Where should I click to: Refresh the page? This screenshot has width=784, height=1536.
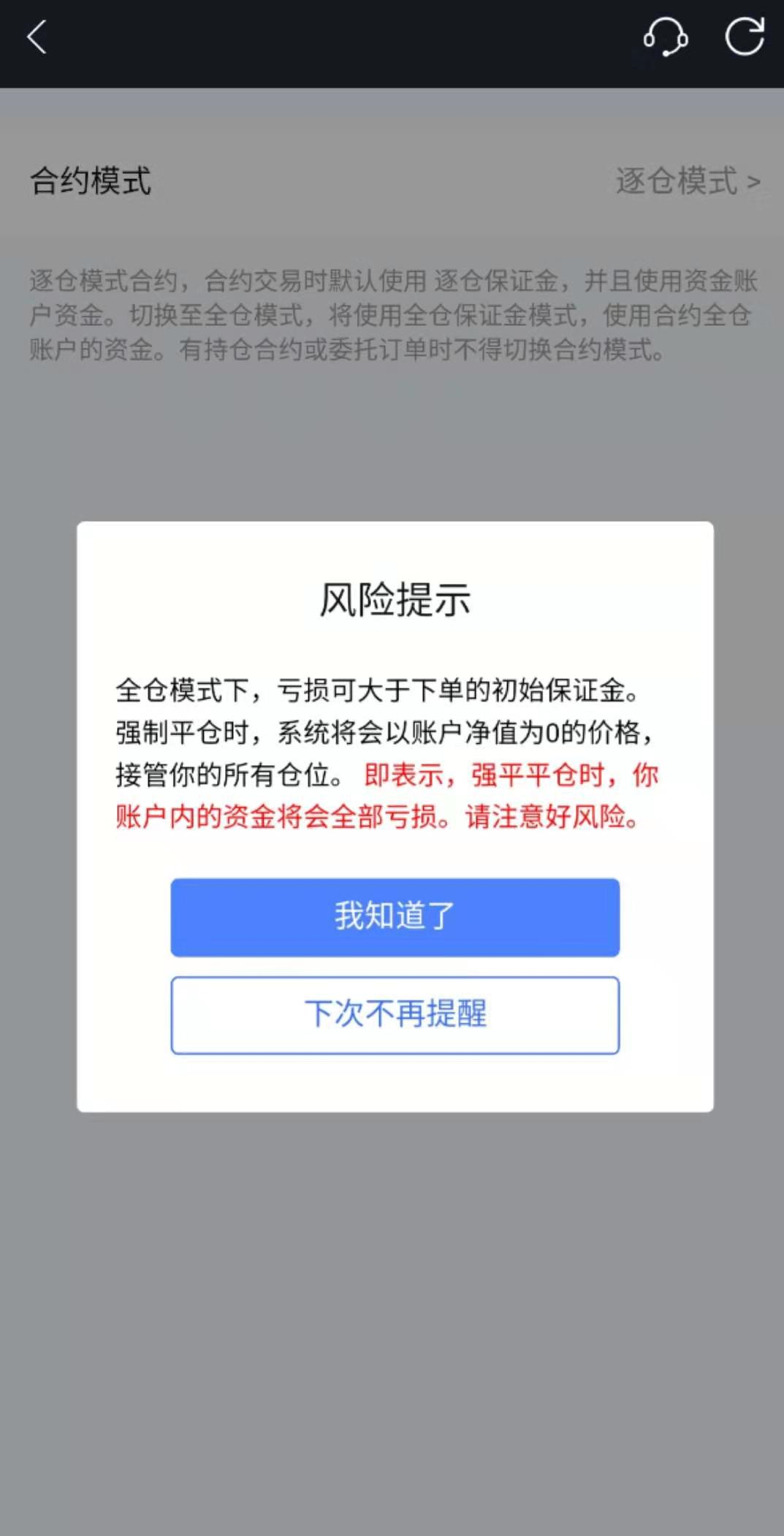(744, 37)
